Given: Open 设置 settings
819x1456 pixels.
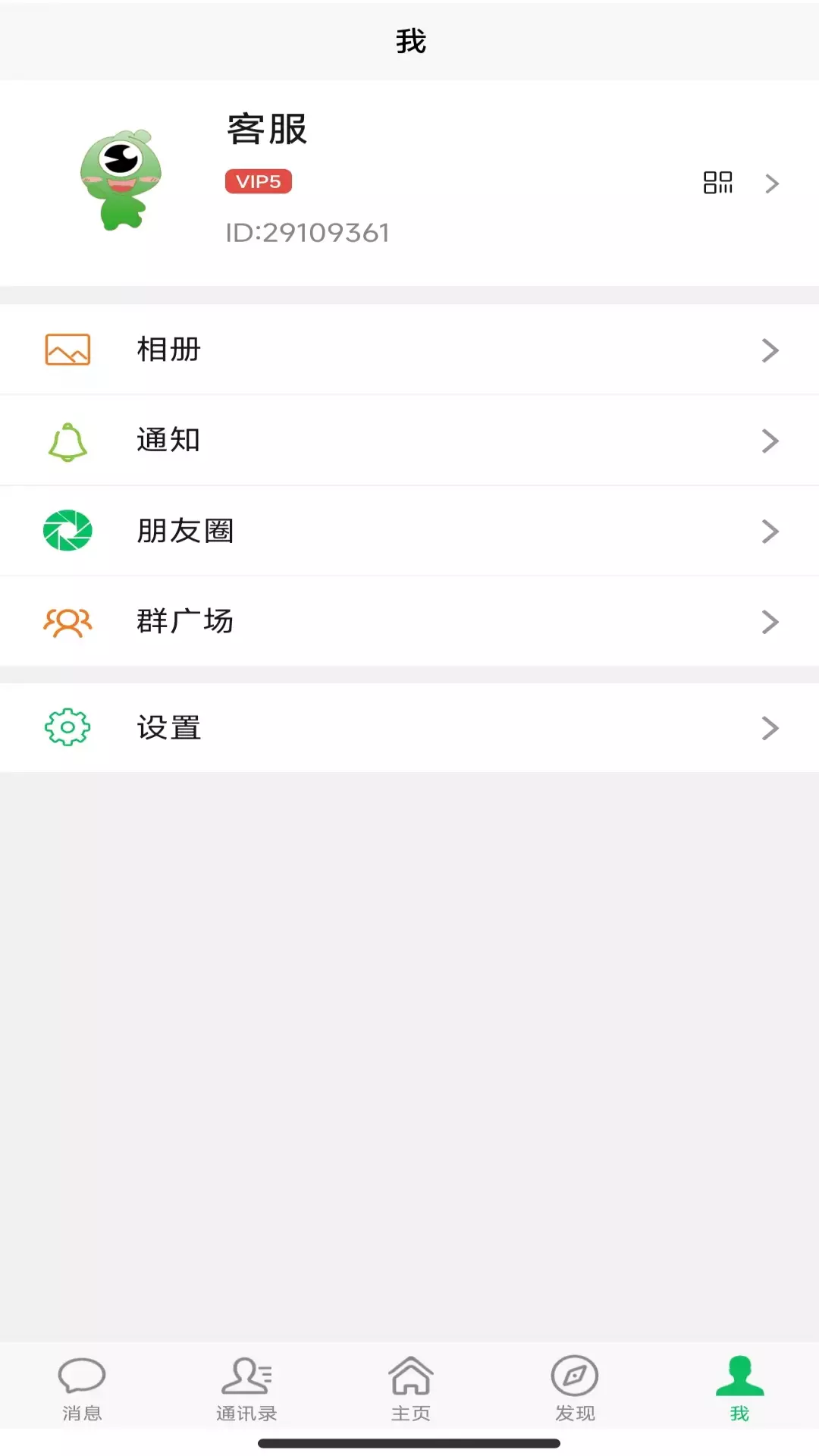Looking at the screenshot, I should [409, 728].
